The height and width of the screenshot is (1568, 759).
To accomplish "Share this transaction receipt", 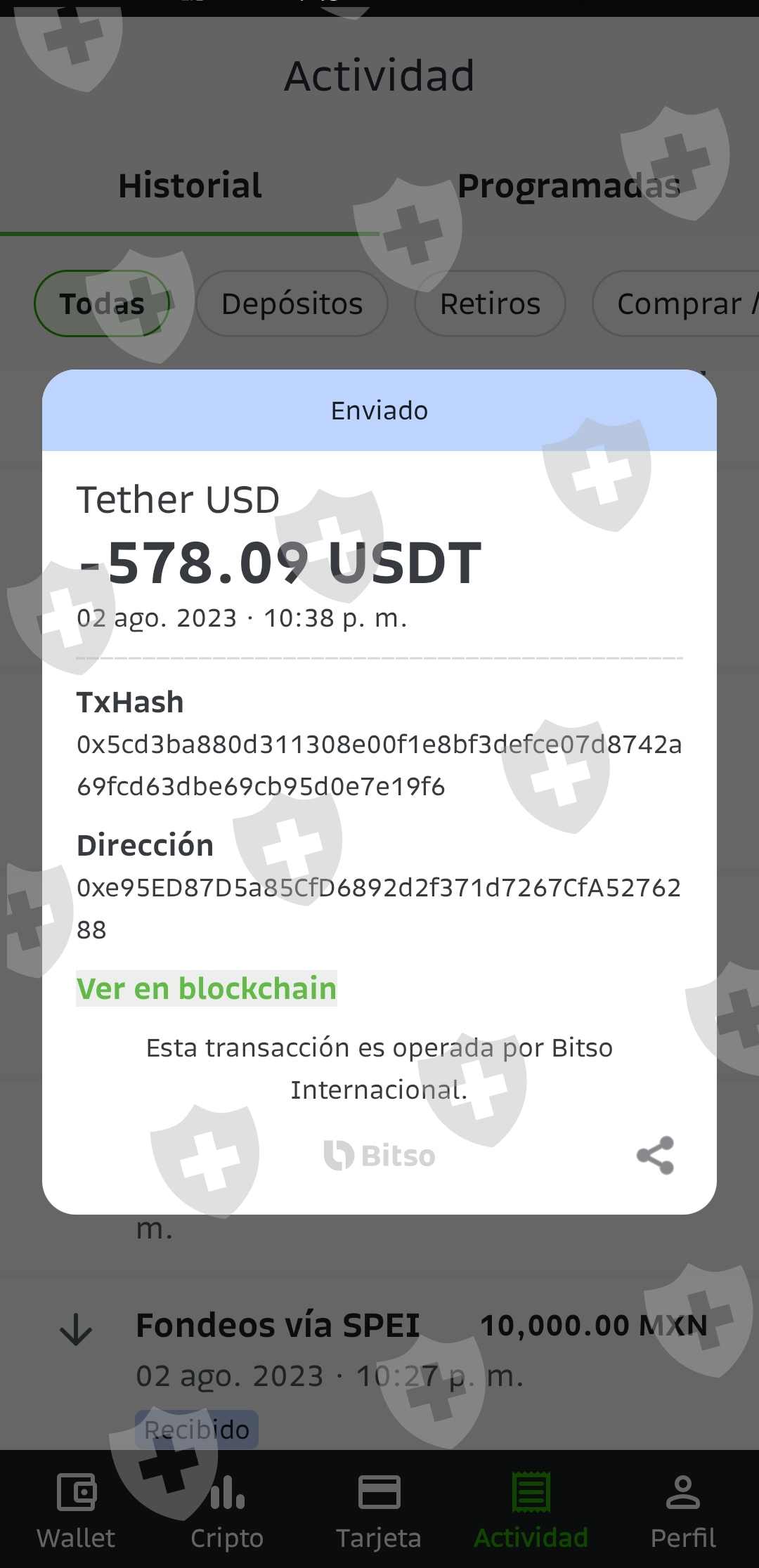I will point(655,1155).
